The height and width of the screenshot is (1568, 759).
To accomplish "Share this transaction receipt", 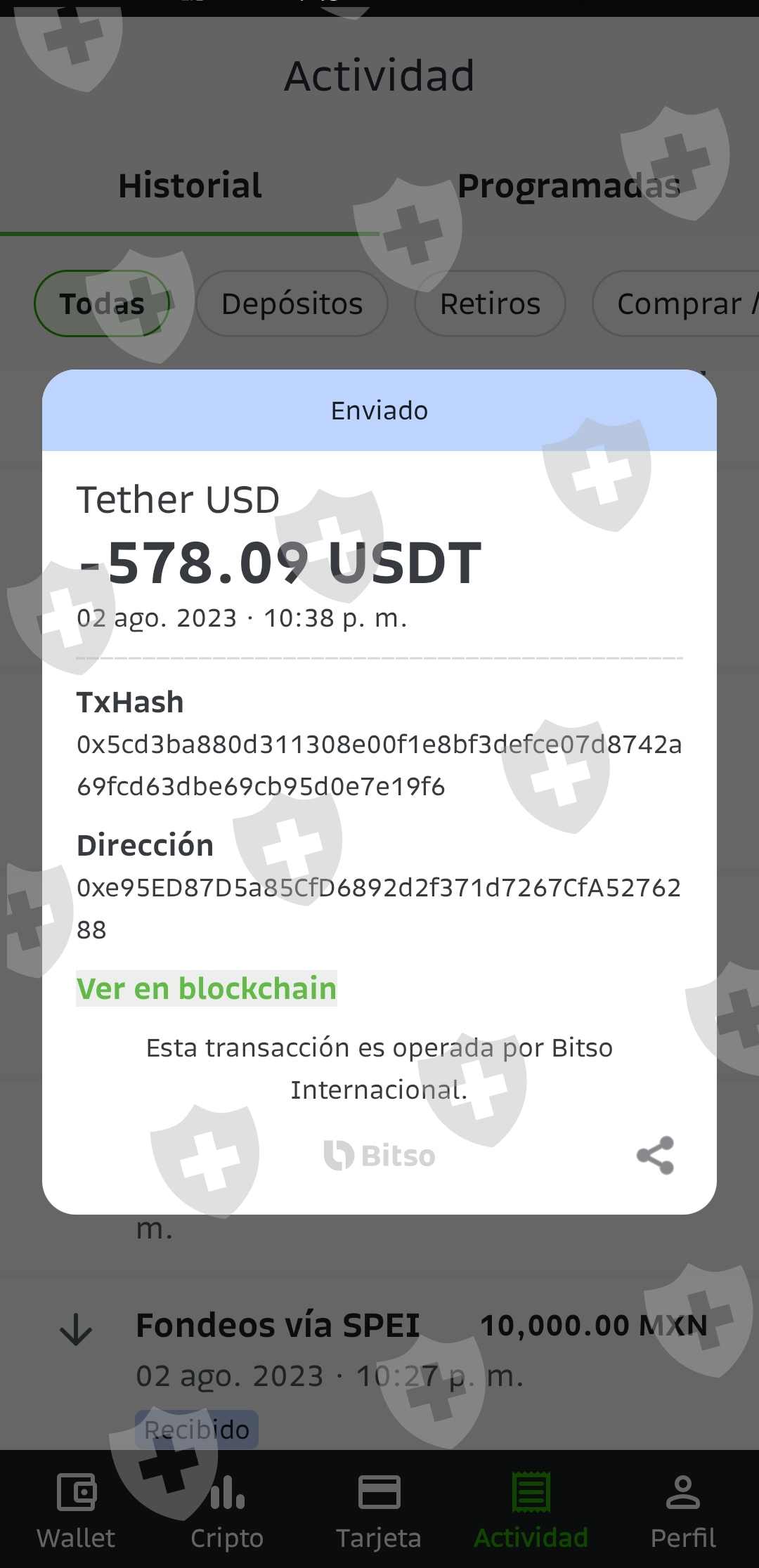I will point(655,1155).
